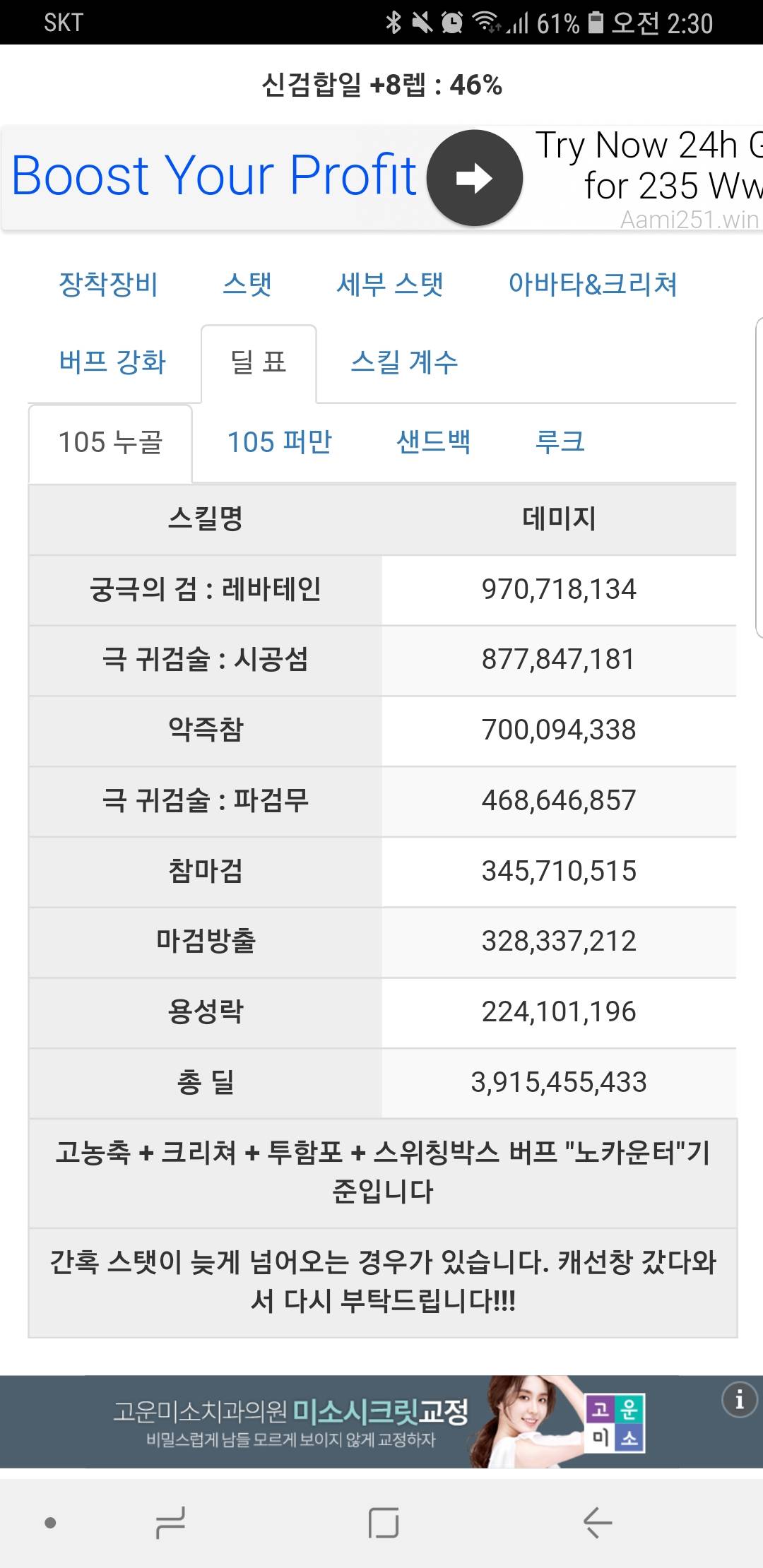Show the 루크 damage table
Screen dimensions: 763x1568
point(560,443)
